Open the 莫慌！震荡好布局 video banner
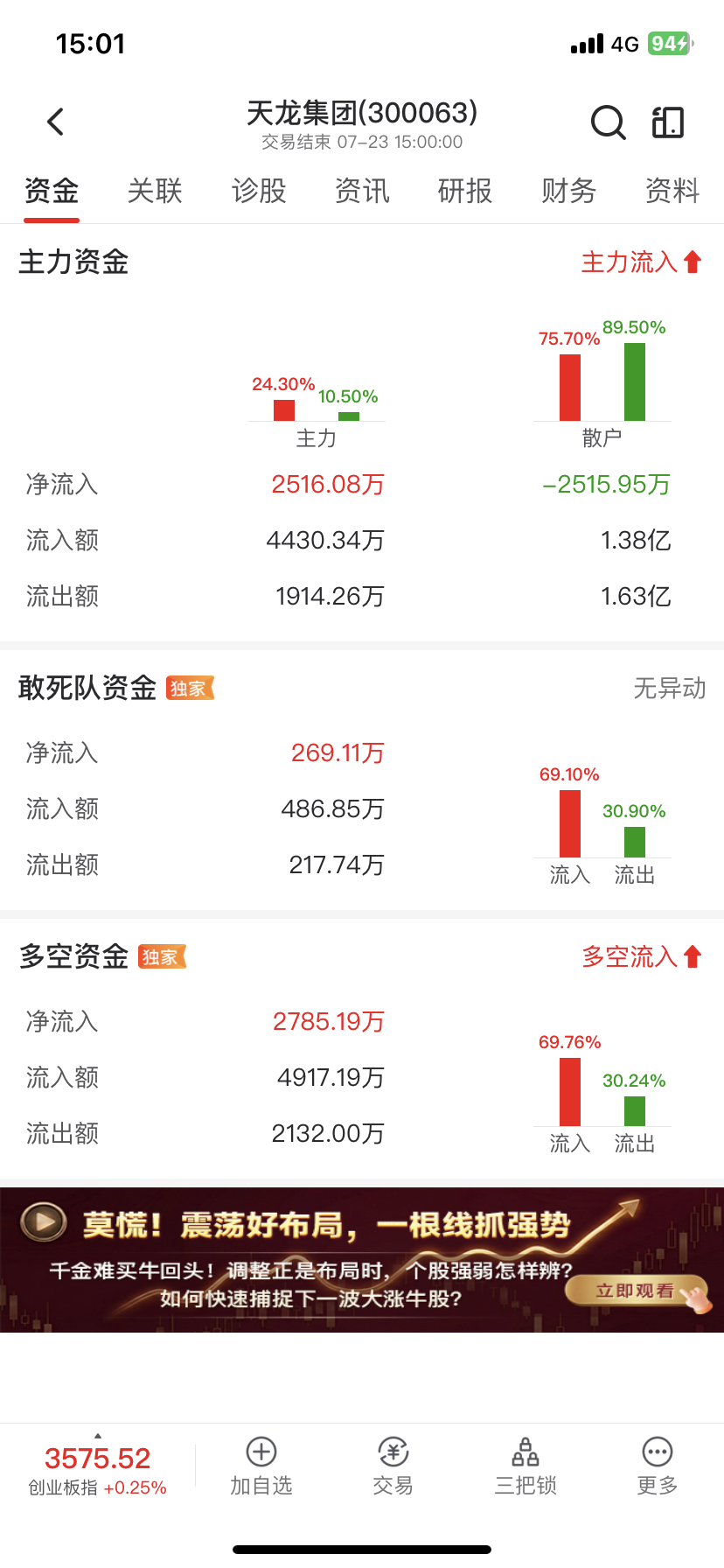The width and height of the screenshot is (724, 1568). click(362, 1259)
